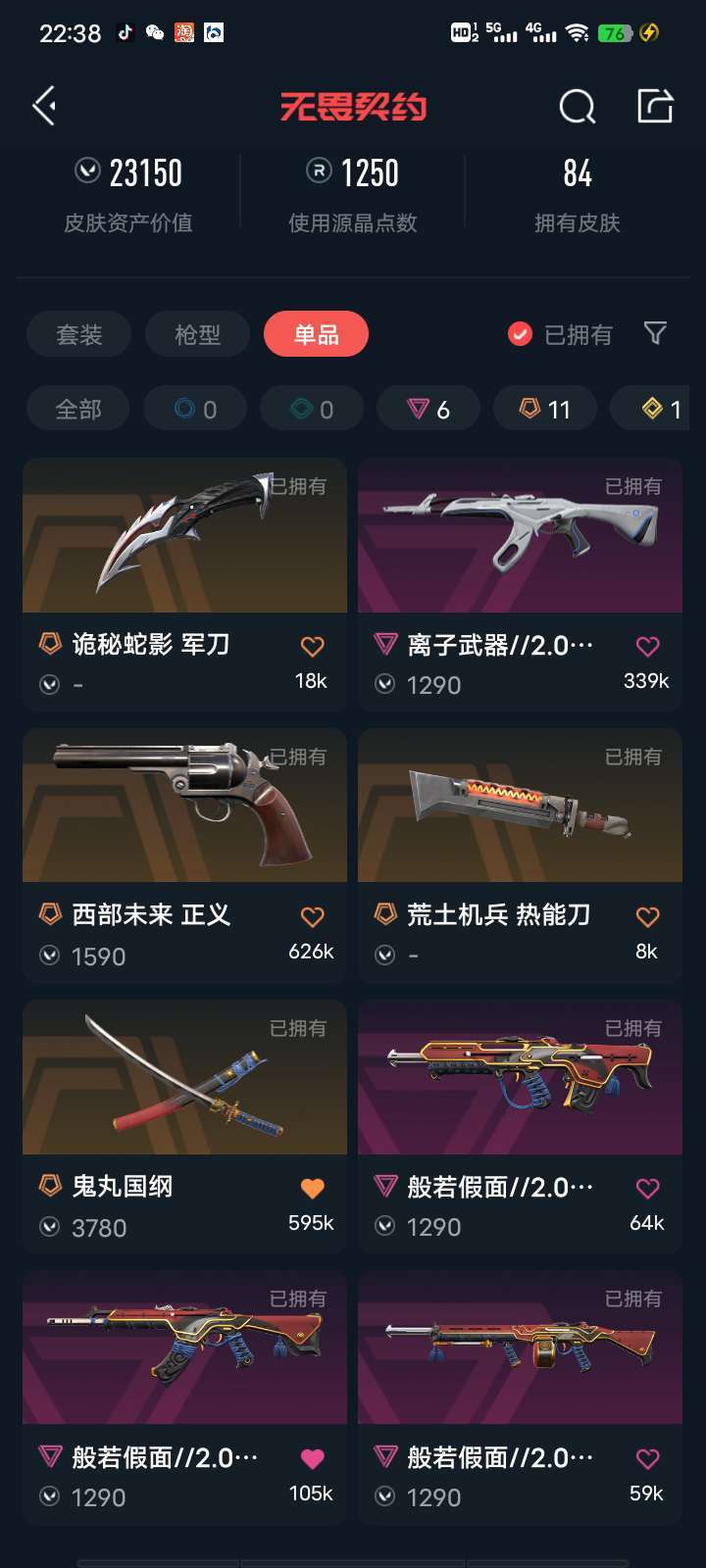The image size is (706, 1568).
Task: Open the 般若假面//2.0 card with 59k likes
Action: [x=520, y=1396]
